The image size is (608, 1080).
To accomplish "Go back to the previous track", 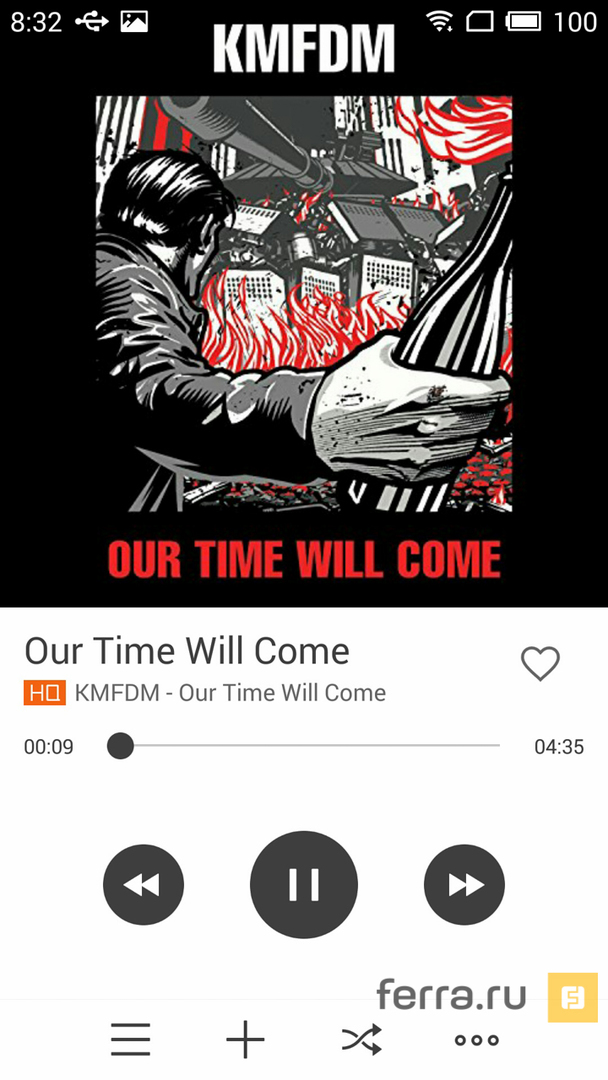I will 144,884.
